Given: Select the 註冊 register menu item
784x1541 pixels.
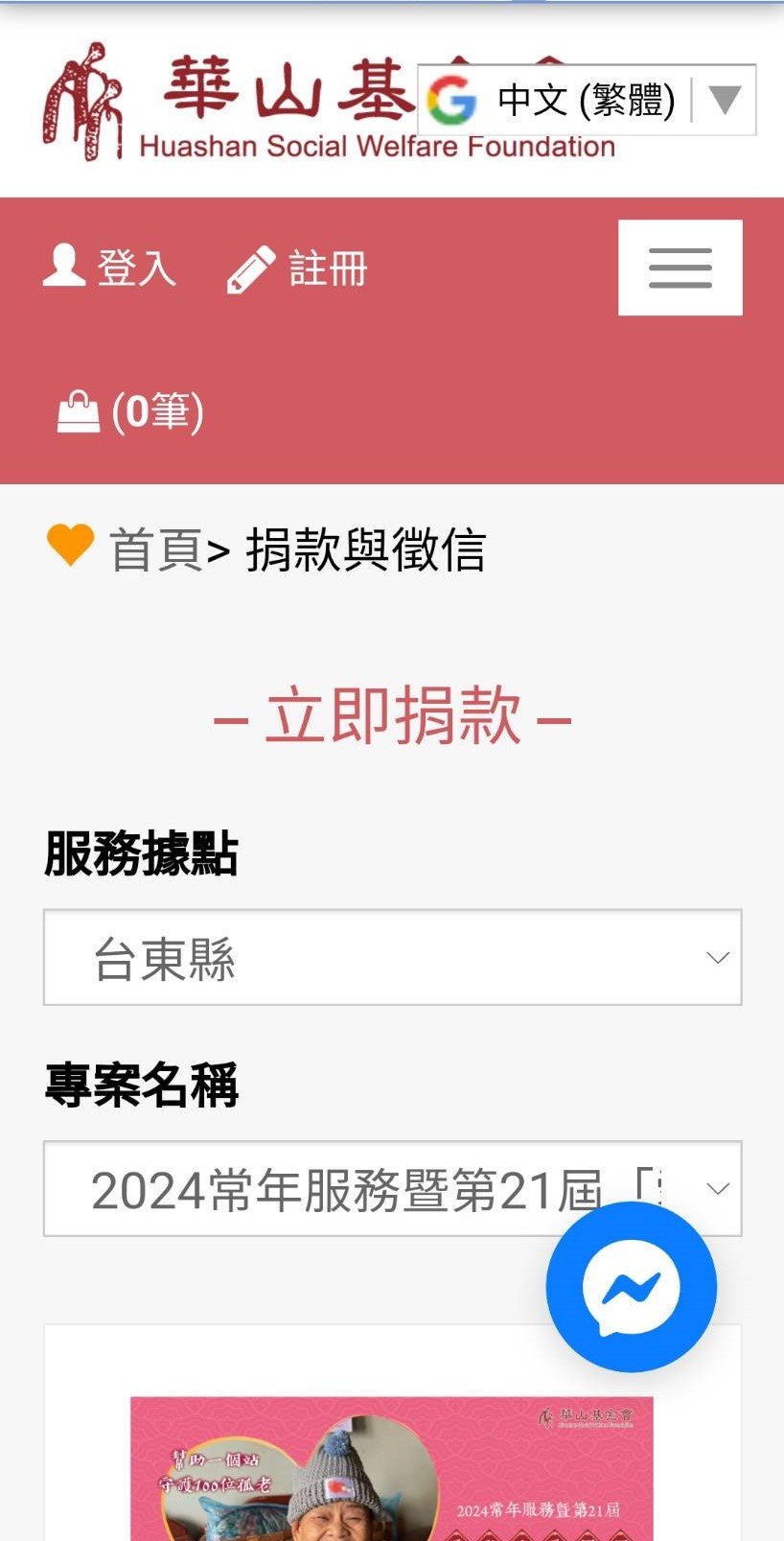Looking at the screenshot, I should [327, 269].
